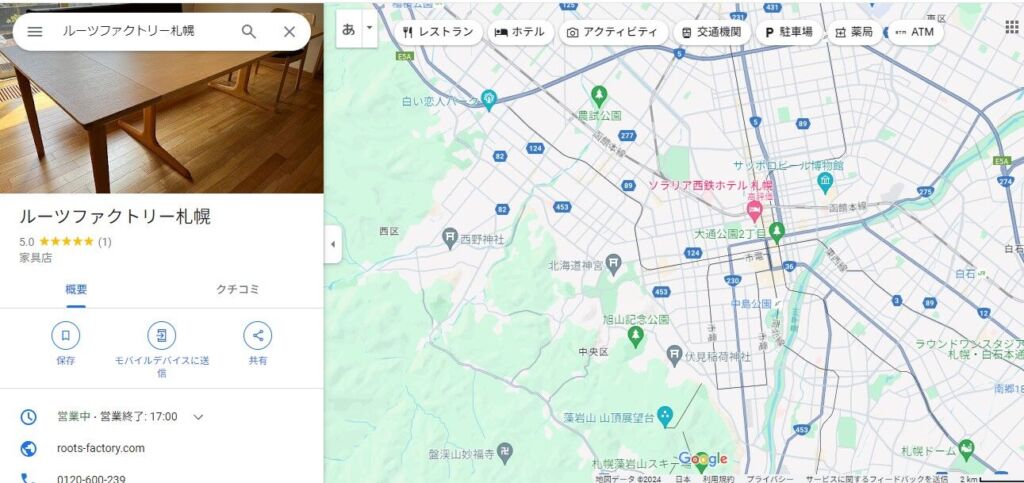Select the アクティビティ chip
The height and width of the screenshot is (483, 1024).
[x=612, y=32]
